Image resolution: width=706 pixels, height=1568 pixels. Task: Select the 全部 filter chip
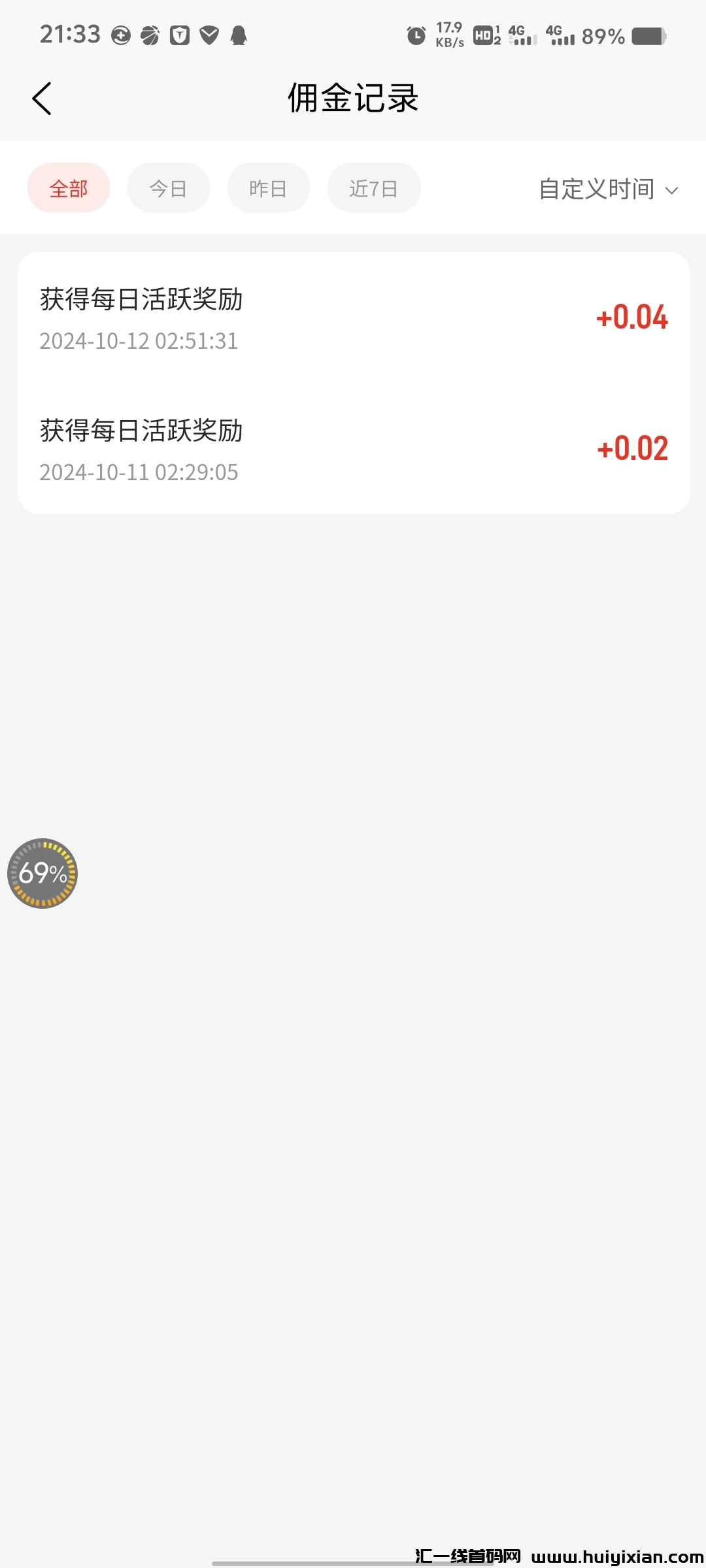[69, 188]
